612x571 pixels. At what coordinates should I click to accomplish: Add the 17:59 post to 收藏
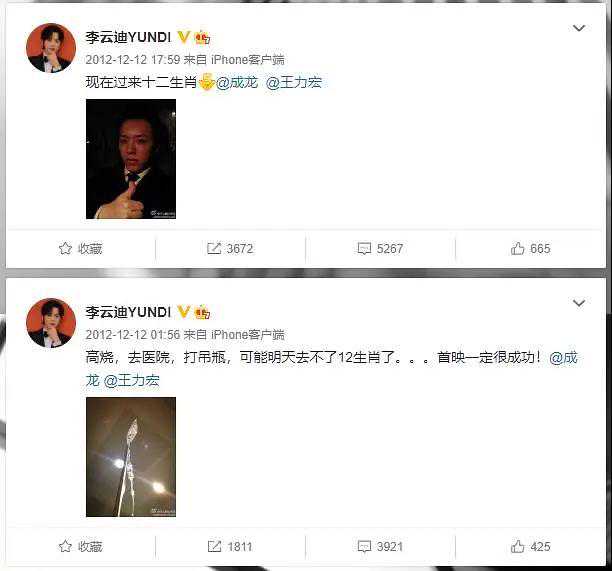pyautogui.click(x=81, y=248)
